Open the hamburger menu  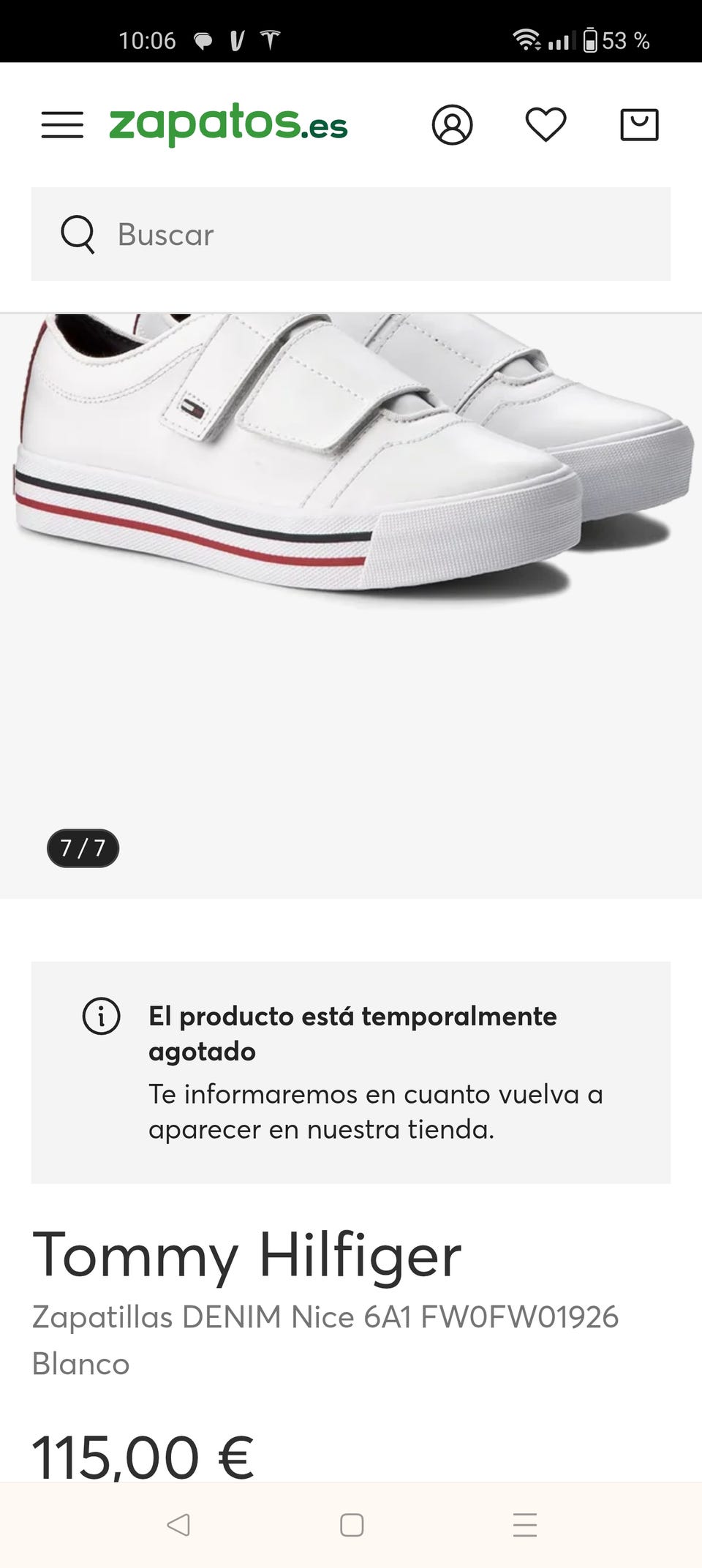click(x=62, y=125)
